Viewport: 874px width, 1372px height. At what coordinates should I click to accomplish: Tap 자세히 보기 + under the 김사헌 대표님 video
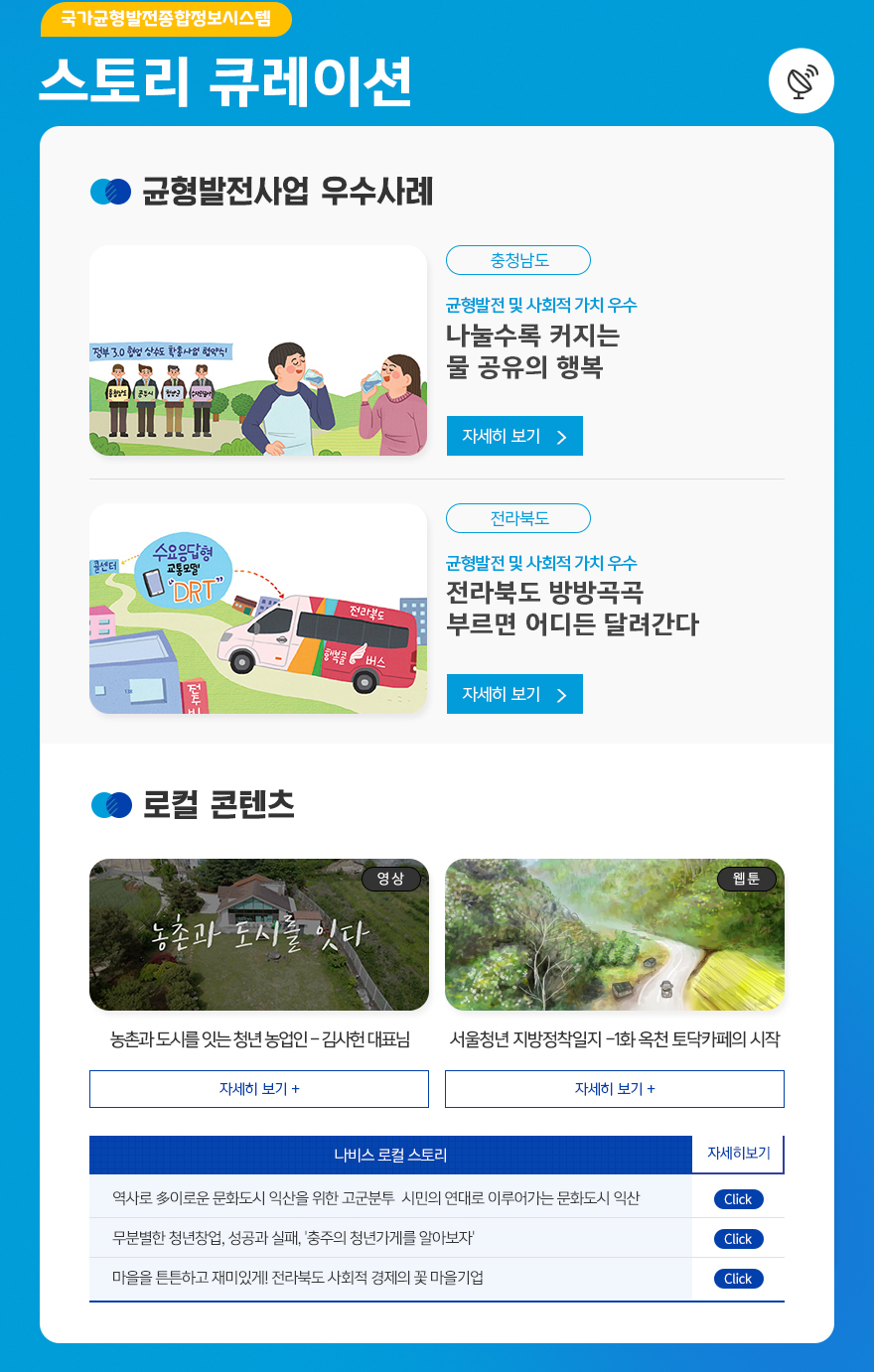(x=259, y=1089)
